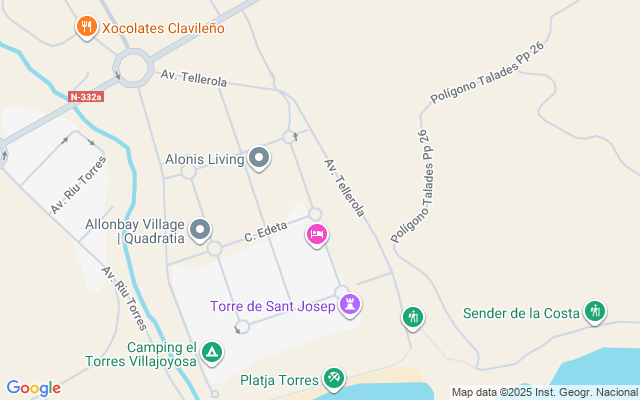Select the Torre de Sant Josep landmark
This screenshot has width=640, height=400.
pos(350,306)
